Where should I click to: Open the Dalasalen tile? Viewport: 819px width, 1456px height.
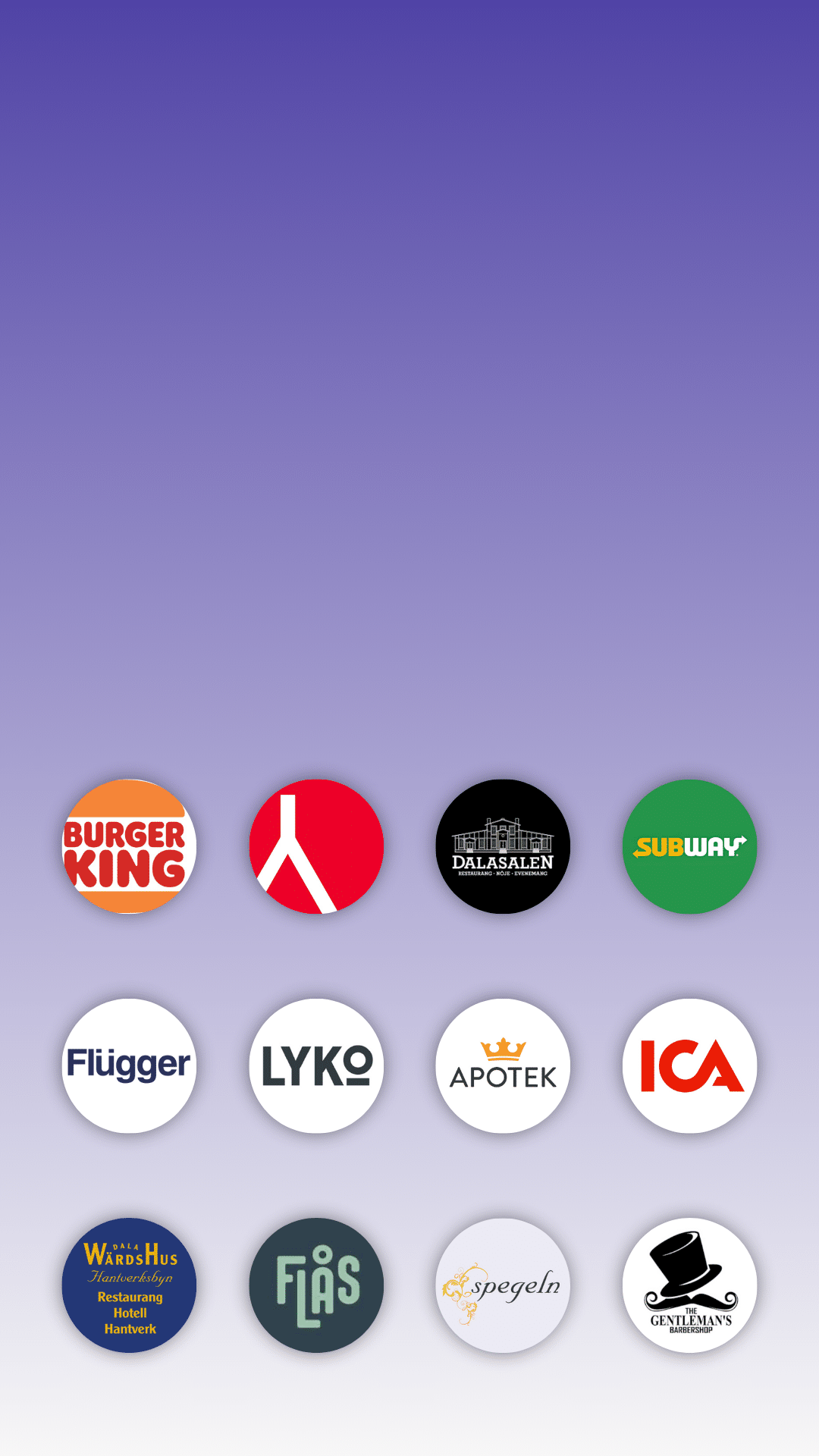503,846
